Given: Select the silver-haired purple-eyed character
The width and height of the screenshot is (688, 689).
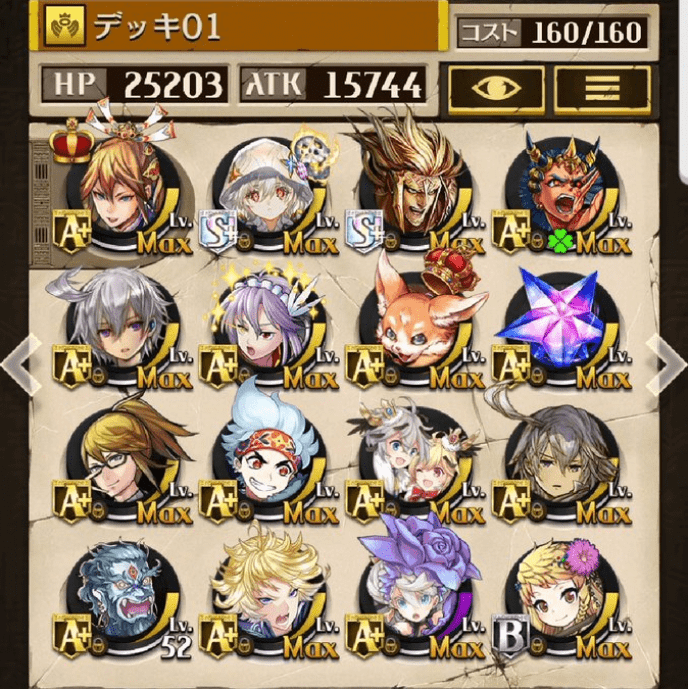Looking at the screenshot, I should [117, 327].
